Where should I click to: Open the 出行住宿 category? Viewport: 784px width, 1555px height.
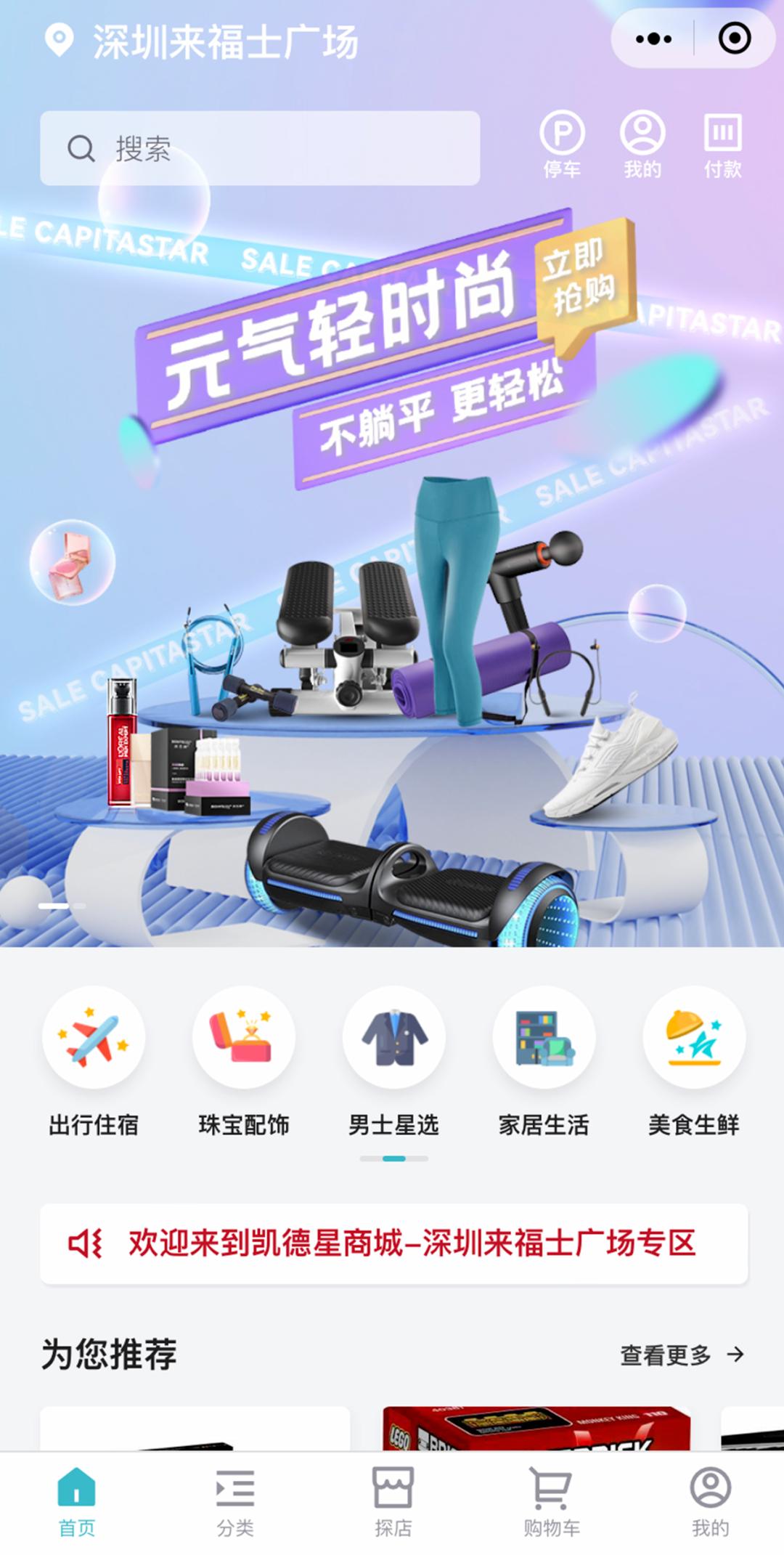point(94,1060)
